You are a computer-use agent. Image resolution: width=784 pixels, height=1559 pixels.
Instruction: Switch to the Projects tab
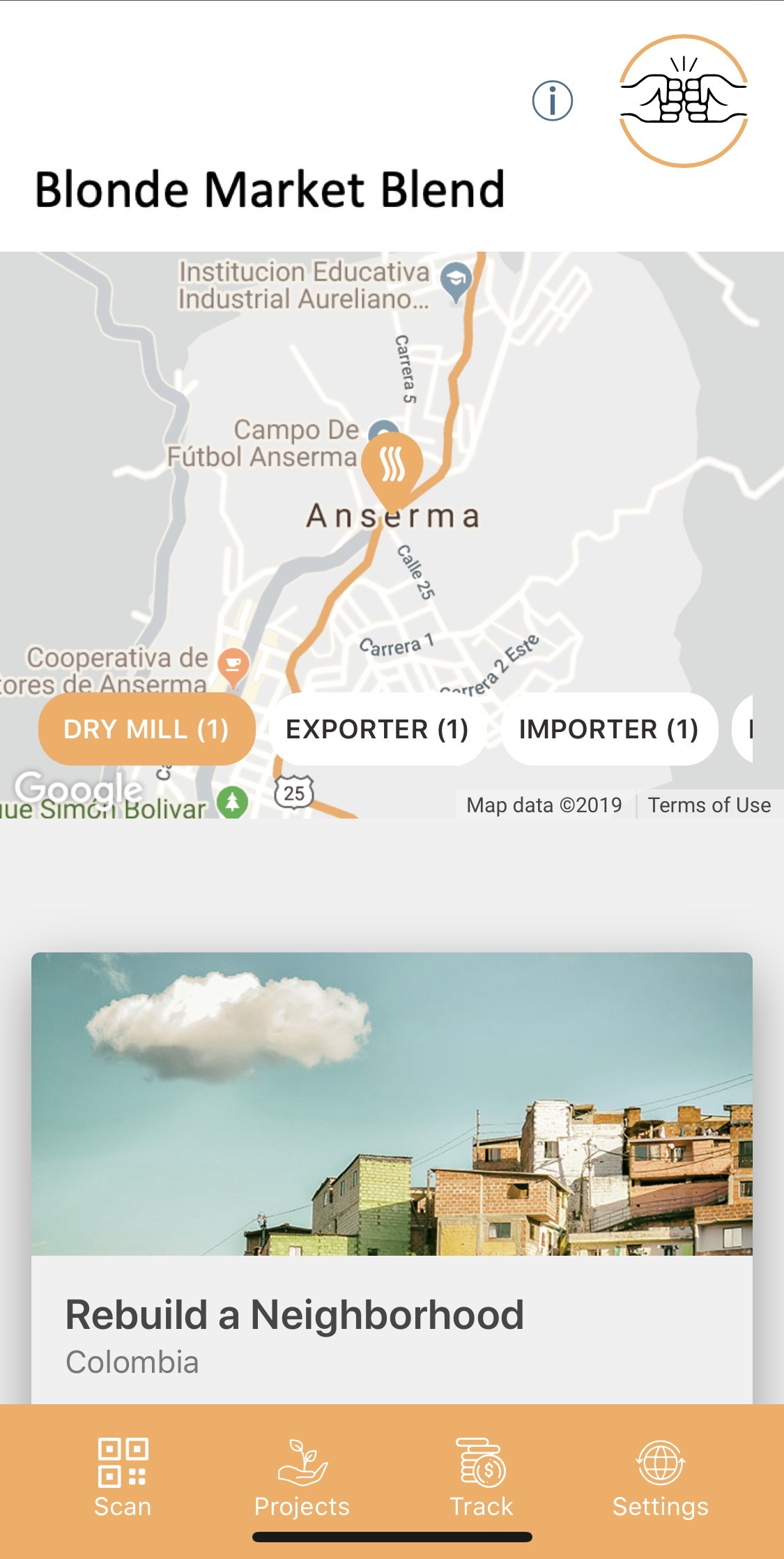tap(302, 1478)
